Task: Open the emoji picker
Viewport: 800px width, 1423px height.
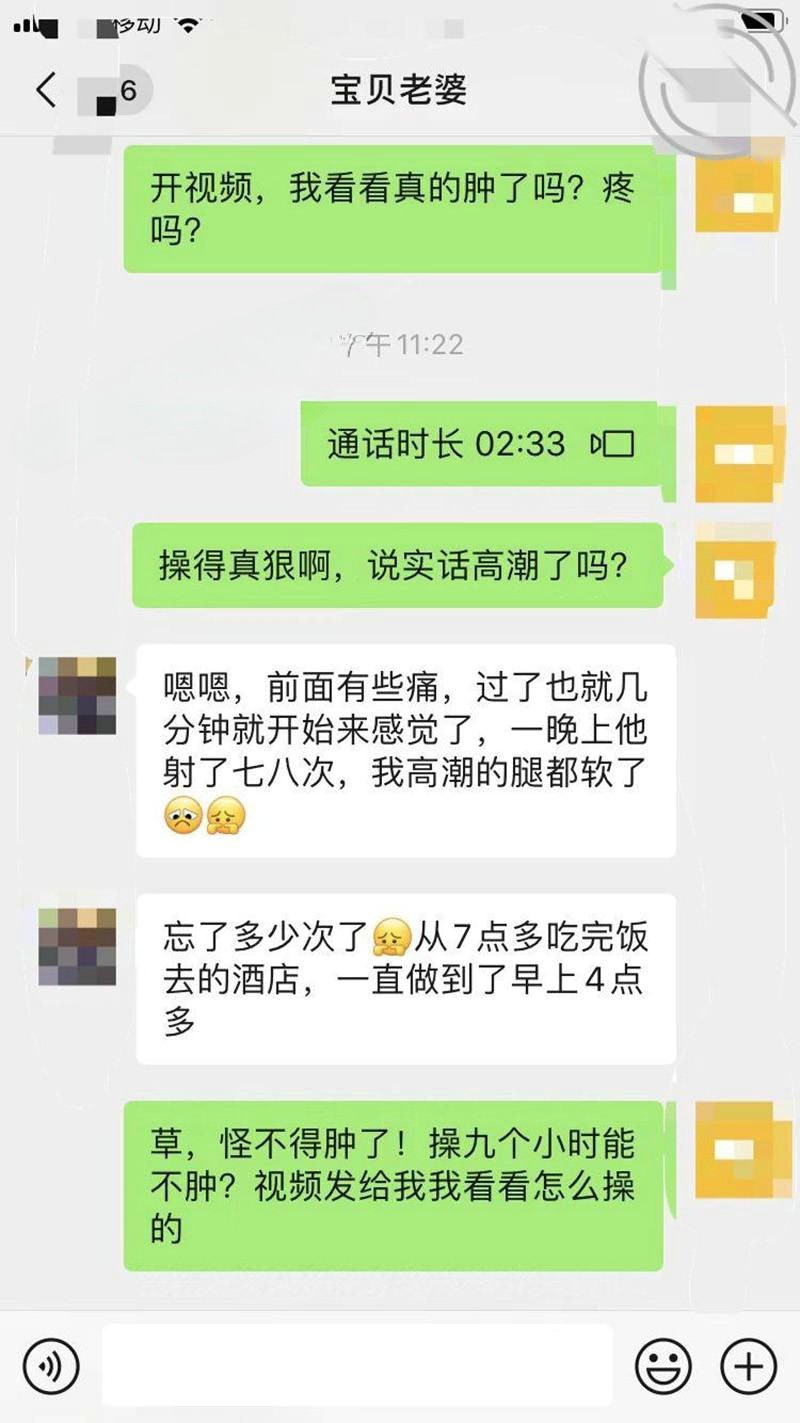Action: [664, 1366]
